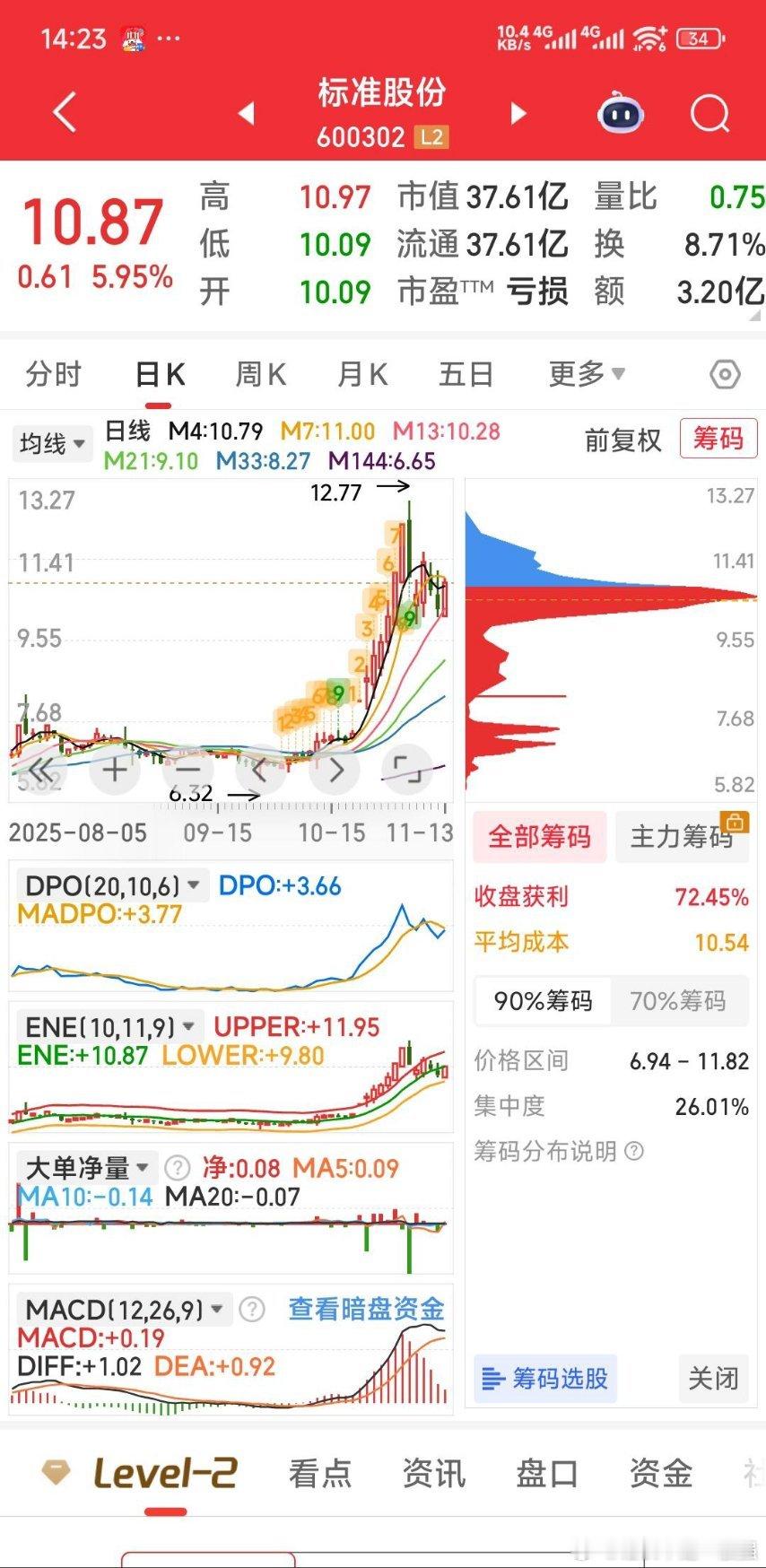Image resolution: width=766 pixels, height=1568 pixels.
Task: Open 筹码选股 stock screener
Action: [x=545, y=1378]
